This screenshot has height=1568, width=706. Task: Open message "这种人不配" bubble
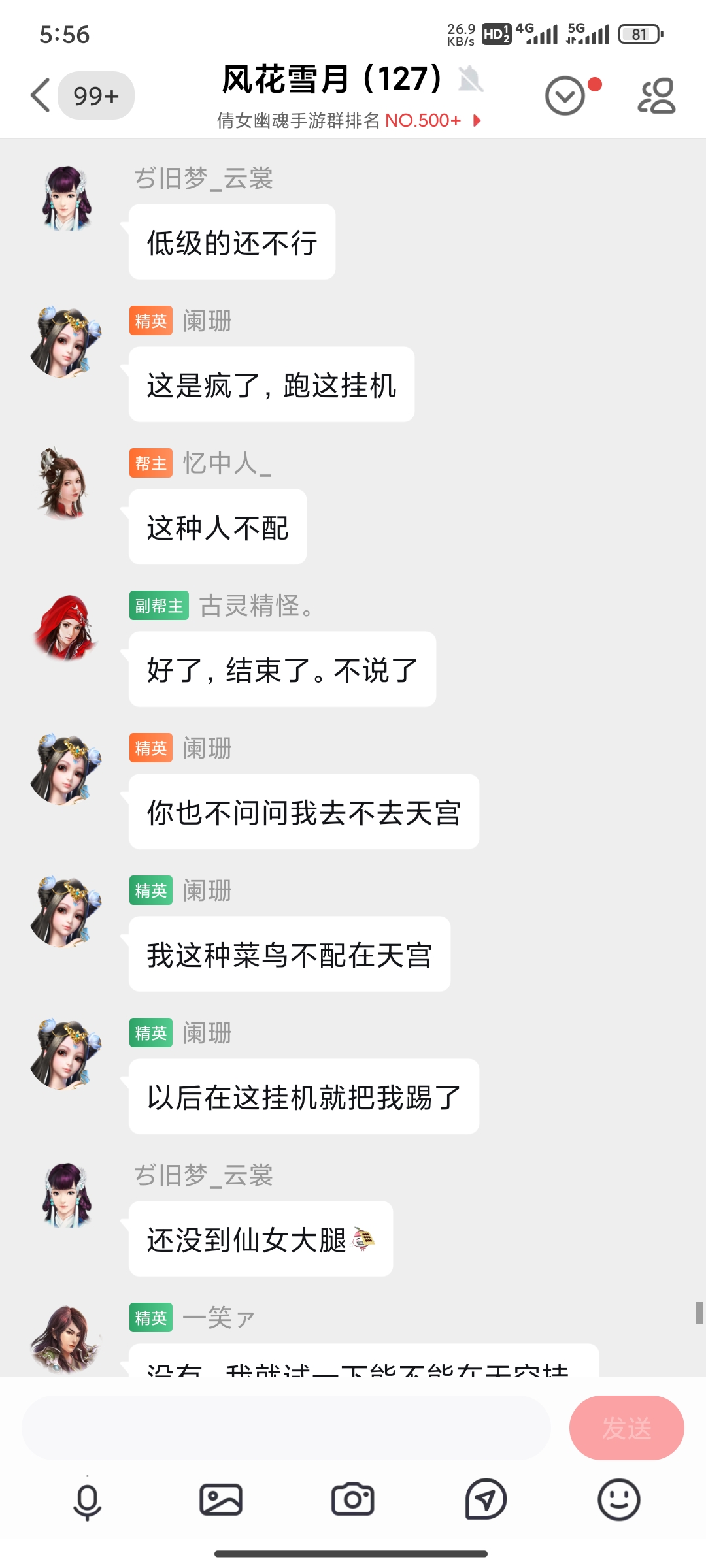(x=218, y=527)
